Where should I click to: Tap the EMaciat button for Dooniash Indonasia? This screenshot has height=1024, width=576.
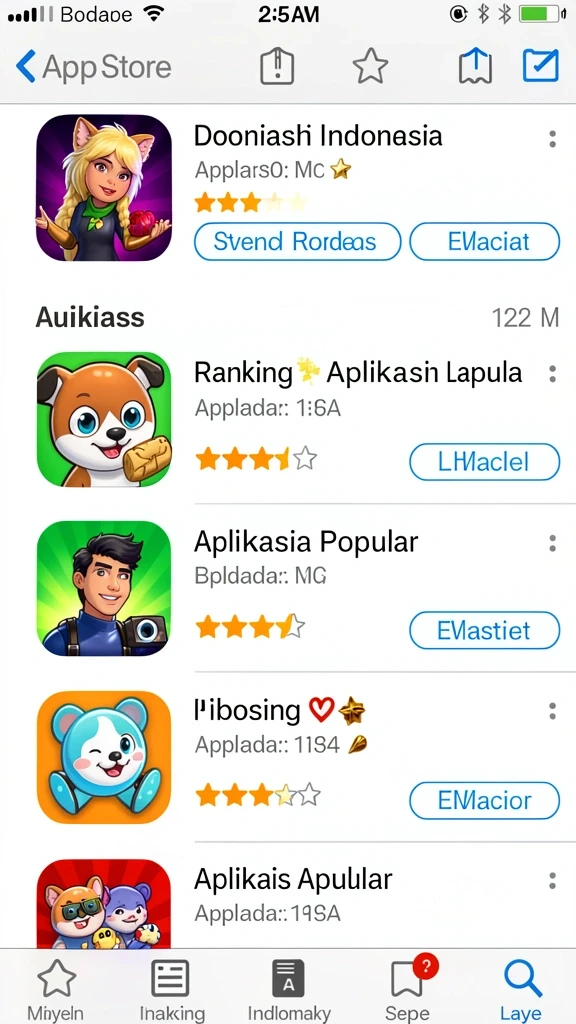pos(485,242)
